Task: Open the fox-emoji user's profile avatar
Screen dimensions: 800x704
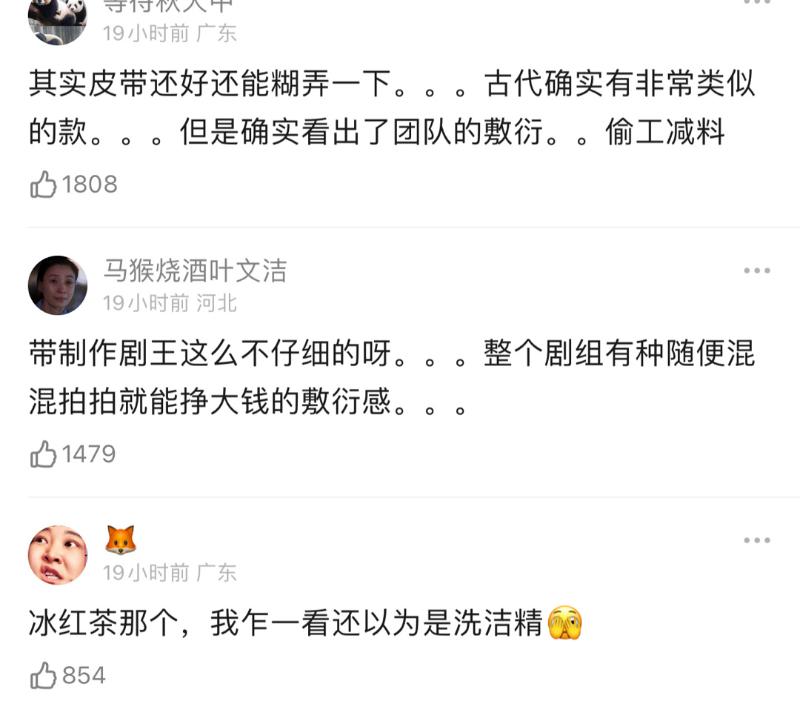Action: click(x=57, y=555)
